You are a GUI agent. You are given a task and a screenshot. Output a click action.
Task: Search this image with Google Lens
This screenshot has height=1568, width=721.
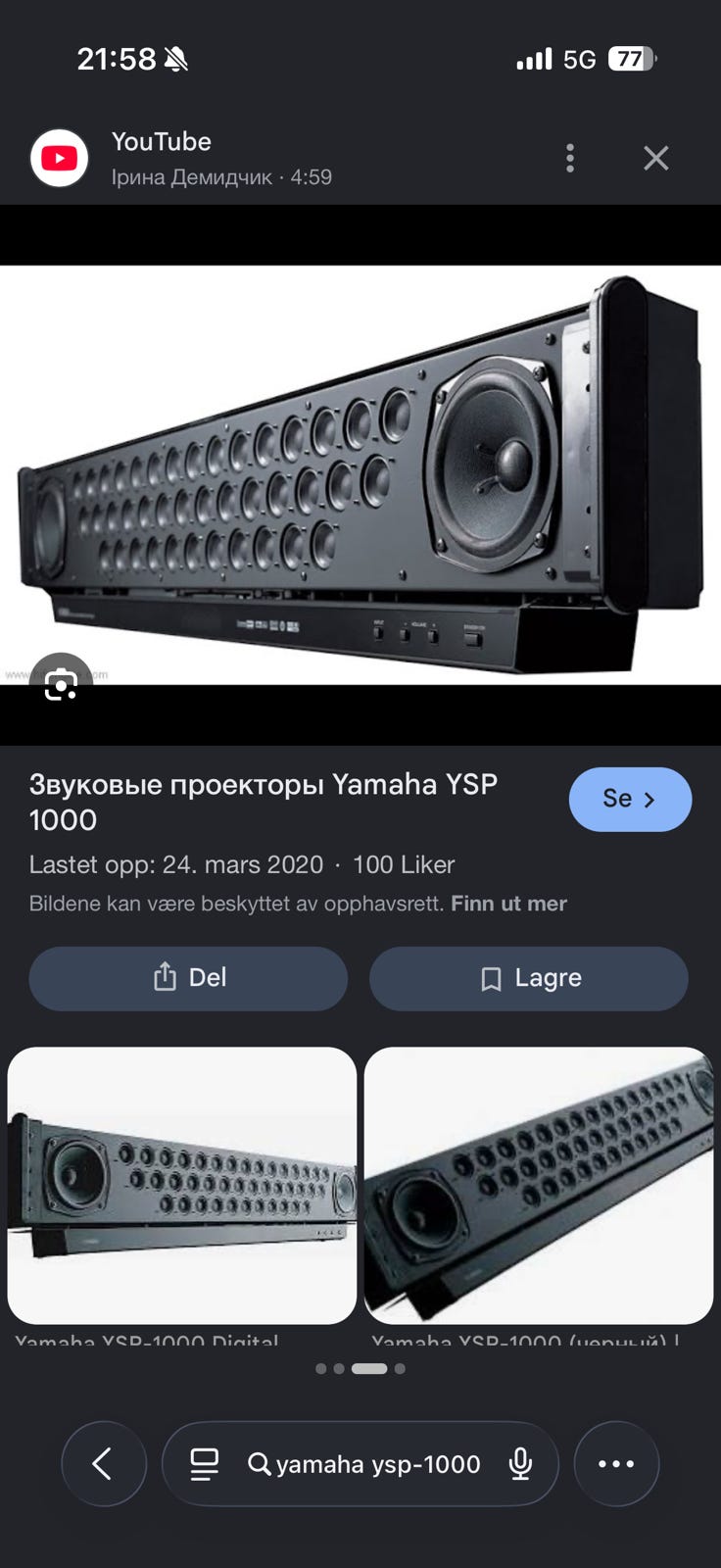[61, 683]
